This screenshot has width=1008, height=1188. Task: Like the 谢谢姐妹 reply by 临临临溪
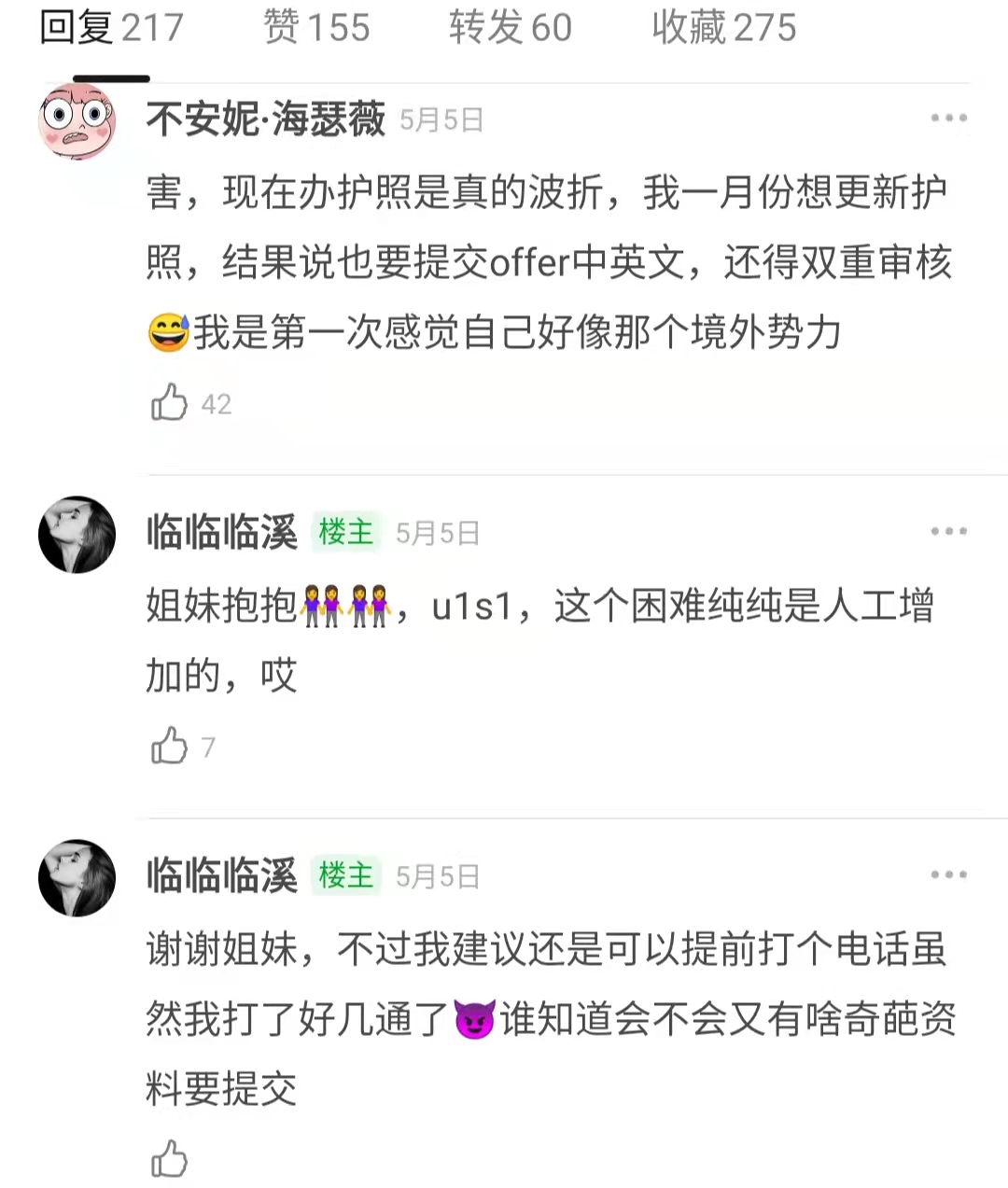pyautogui.click(x=170, y=1160)
